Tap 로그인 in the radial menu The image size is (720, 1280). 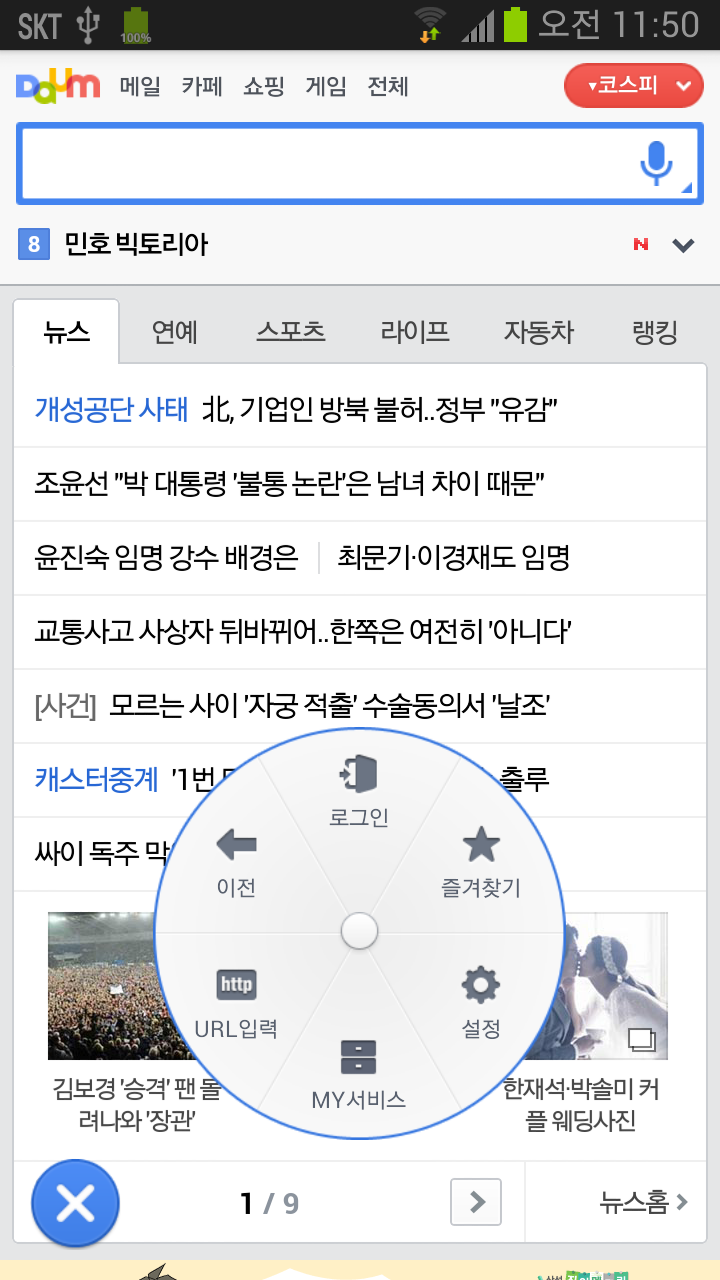click(359, 791)
